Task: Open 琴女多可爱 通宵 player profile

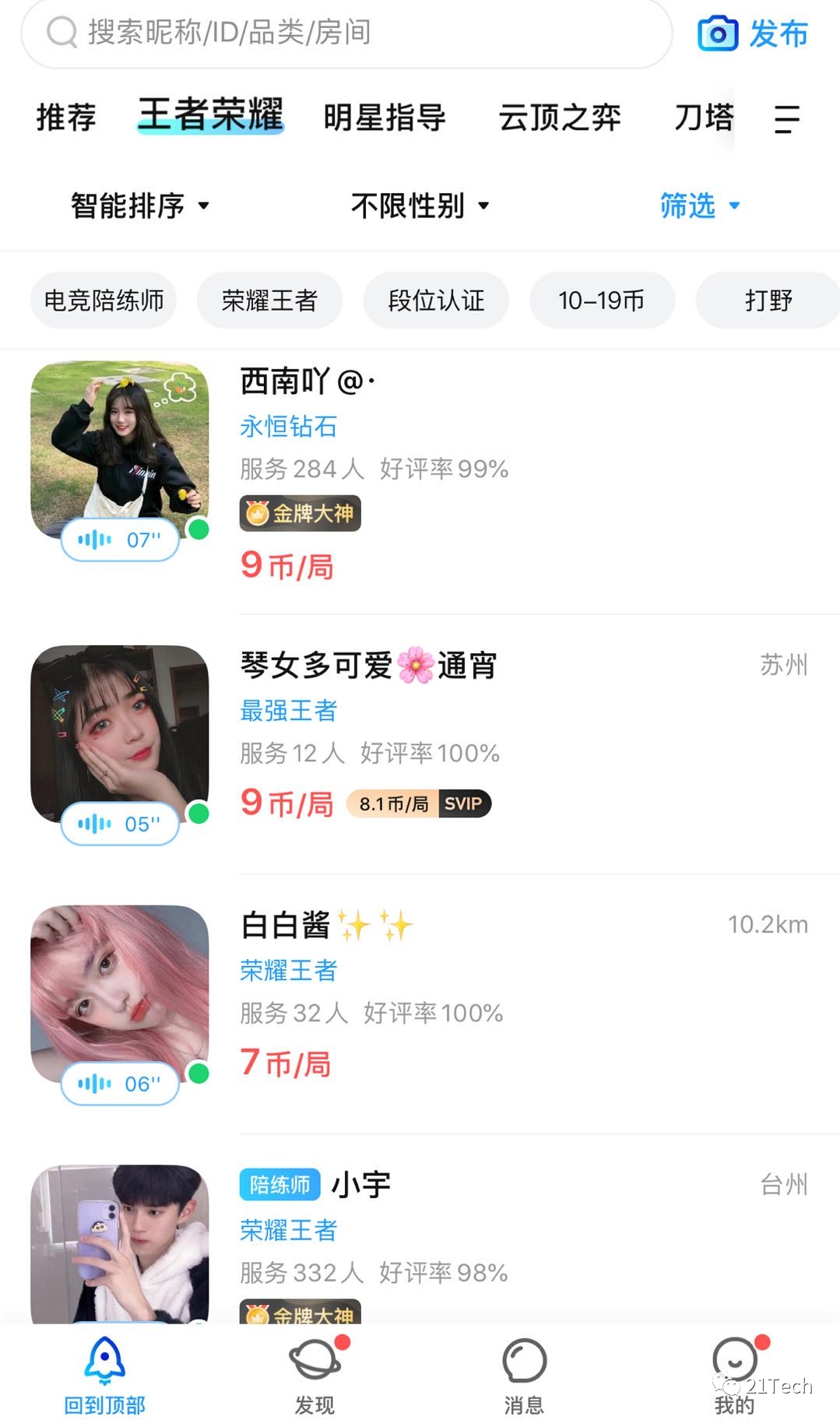Action: [x=368, y=666]
